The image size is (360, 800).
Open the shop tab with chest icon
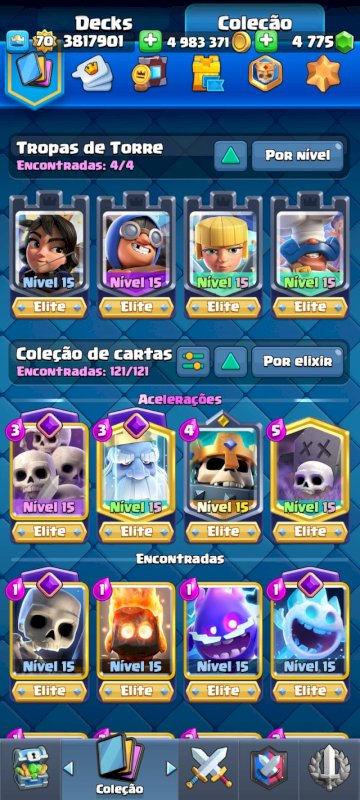point(31,768)
